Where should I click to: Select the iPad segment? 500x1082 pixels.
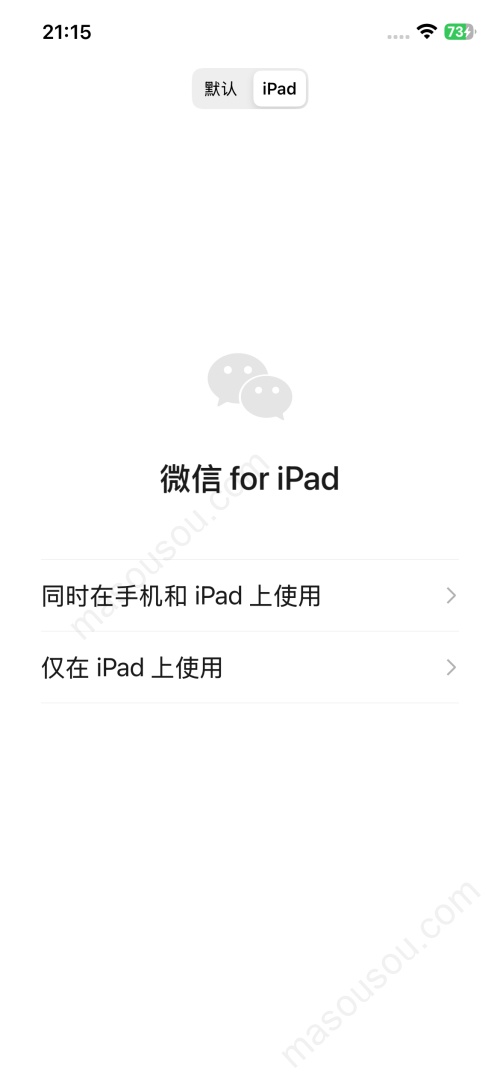(279, 88)
